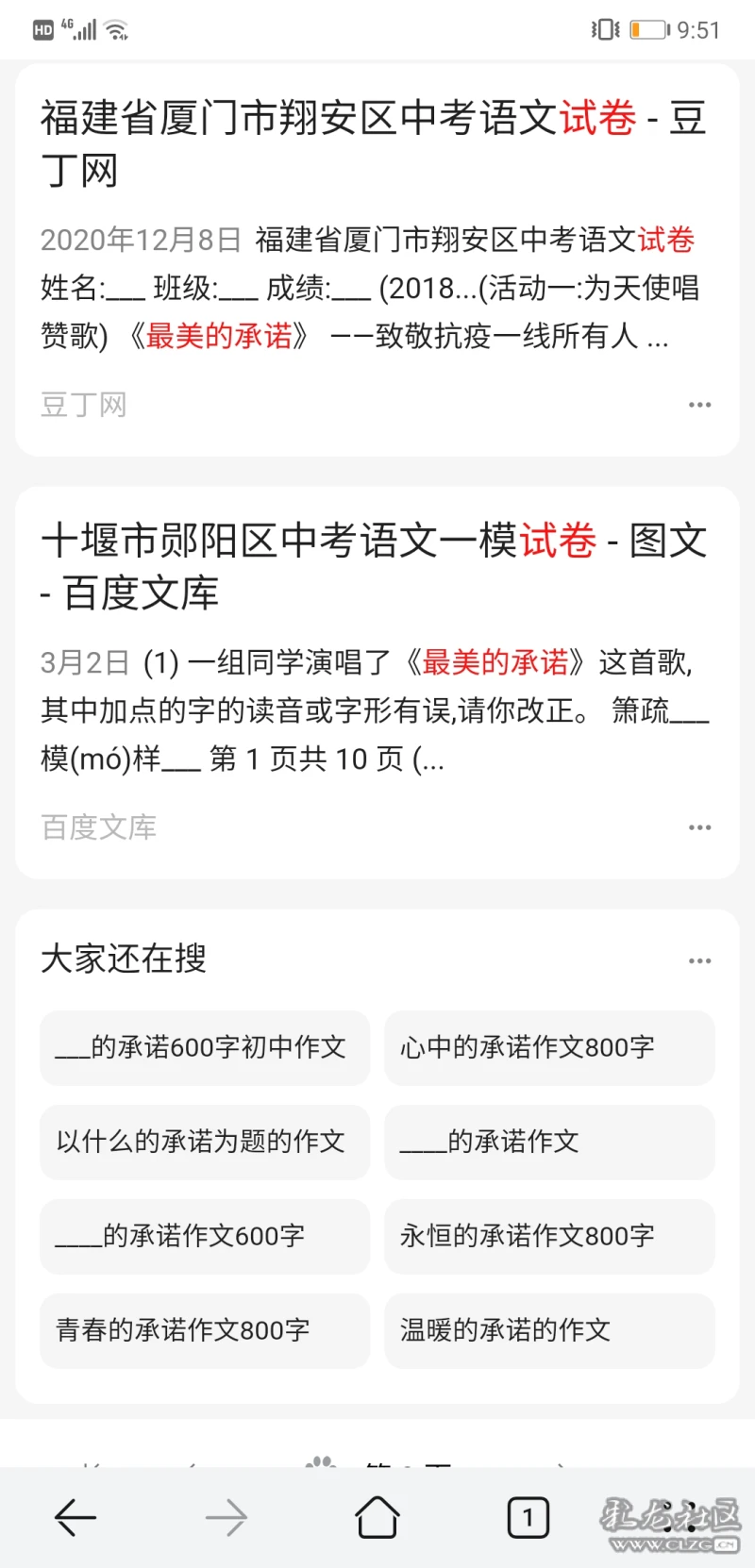The height and width of the screenshot is (1568, 755).
Task: Open the 十堰市郧阳区中考语文一模试卷 result
Action: (375, 566)
